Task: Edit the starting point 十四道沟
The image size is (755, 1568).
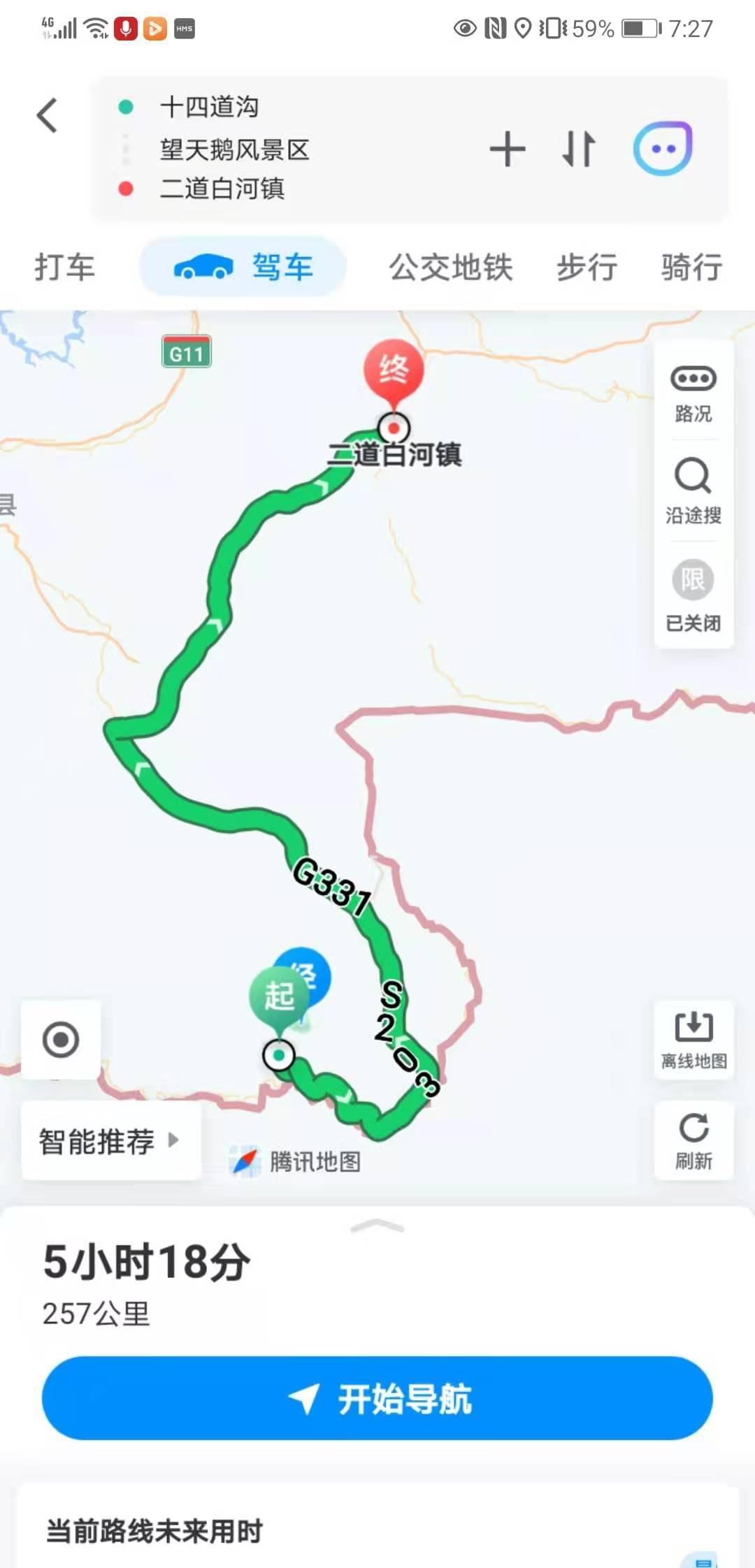Action: (x=210, y=107)
